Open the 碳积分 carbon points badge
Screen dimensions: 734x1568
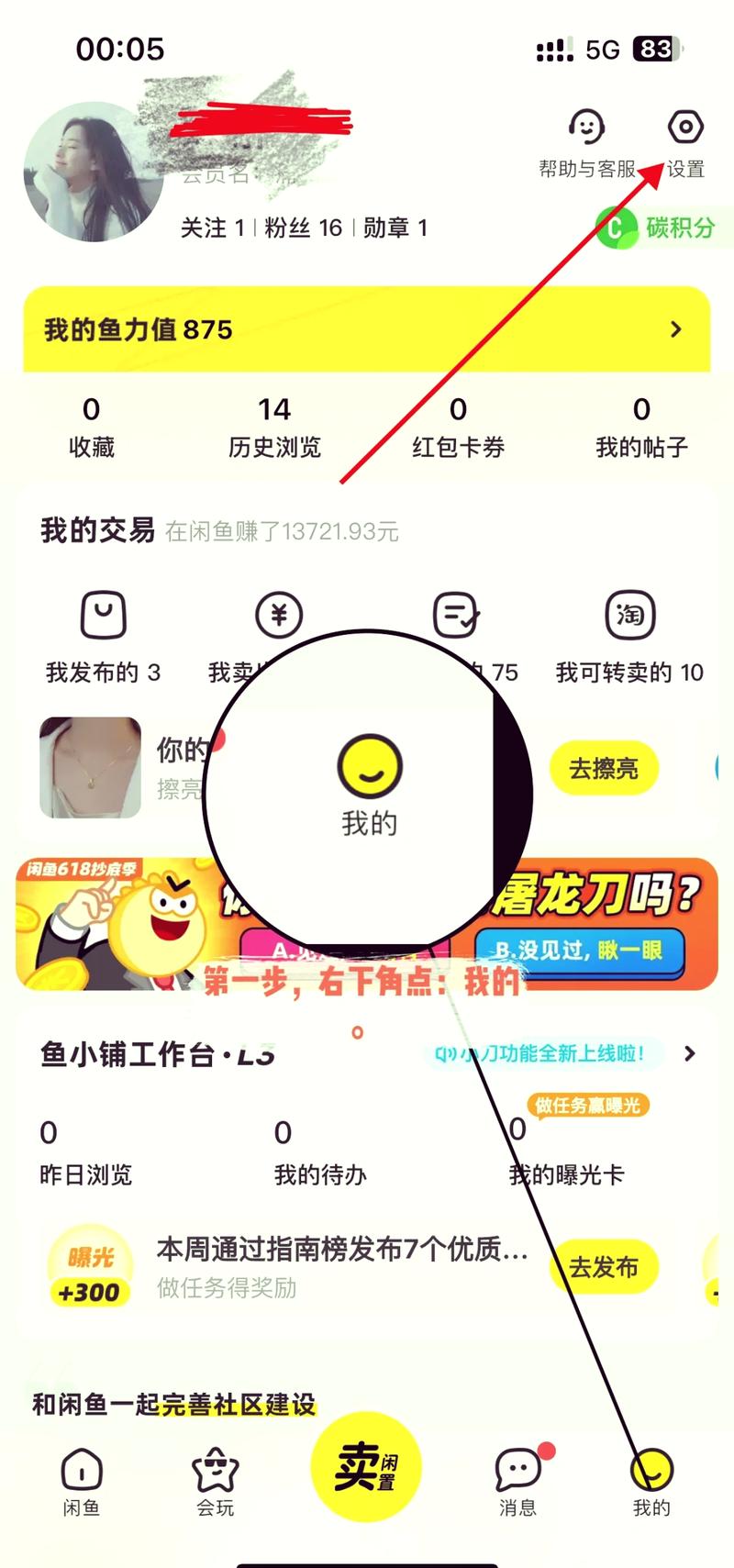[x=657, y=229]
